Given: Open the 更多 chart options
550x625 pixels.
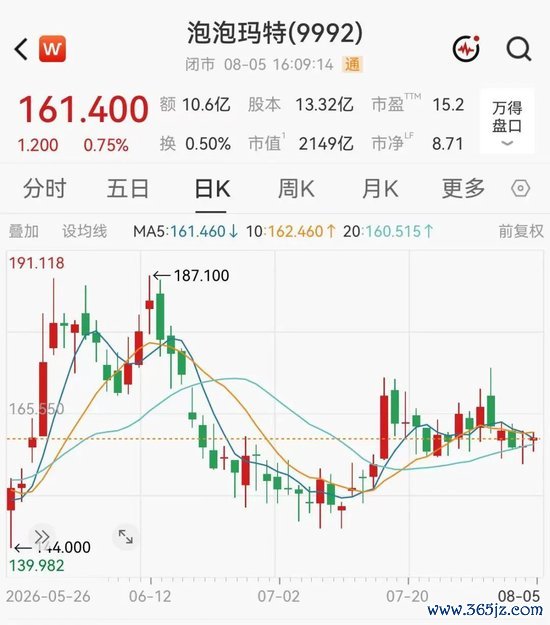Looking at the screenshot, I should (x=463, y=188).
